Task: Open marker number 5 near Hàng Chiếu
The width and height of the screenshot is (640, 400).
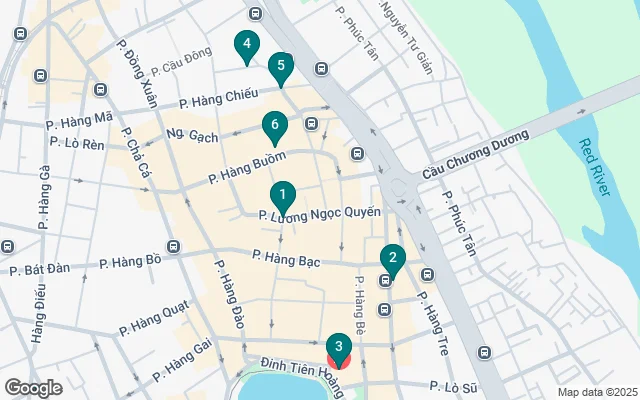Action: coord(281,67)
